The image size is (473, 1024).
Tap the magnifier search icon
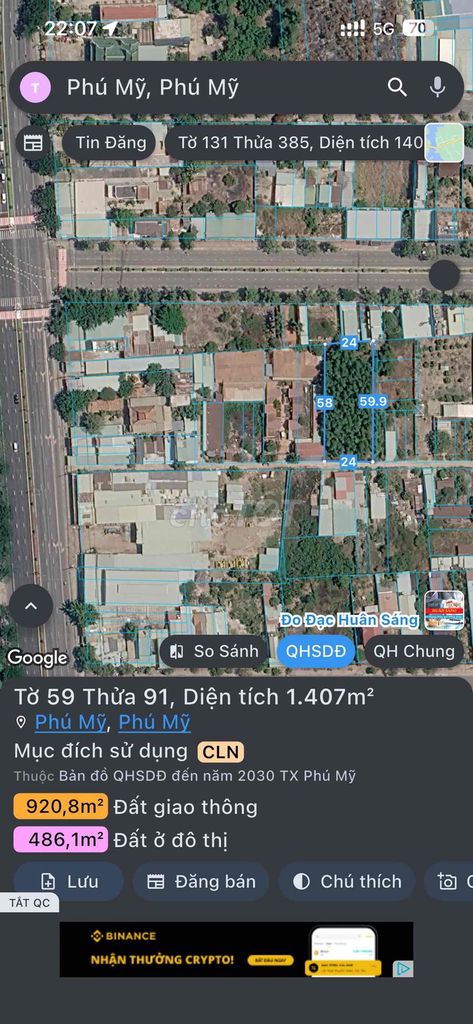coord(397,87)
